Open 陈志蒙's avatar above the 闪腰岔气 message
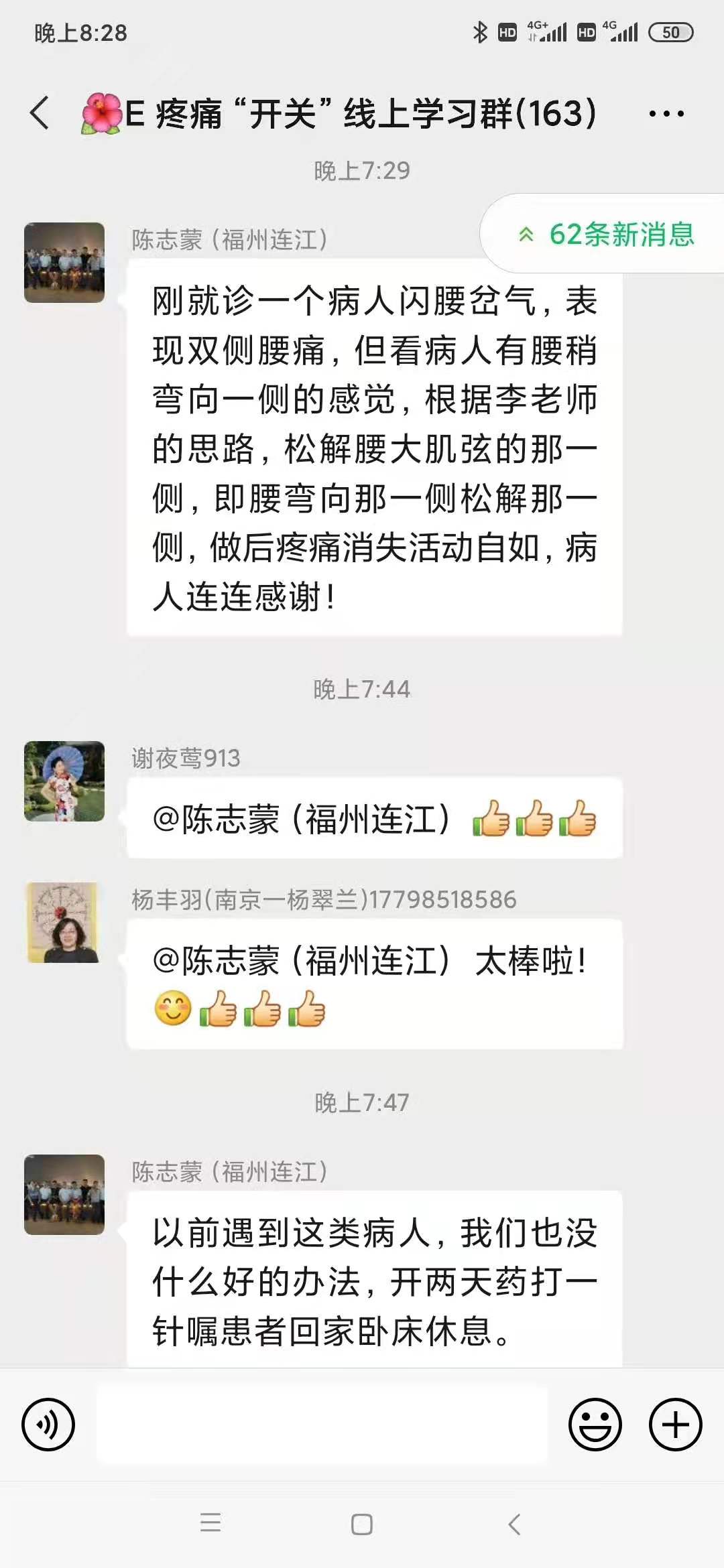Screen dimensions: 724x1568 [x=64, y=263]
